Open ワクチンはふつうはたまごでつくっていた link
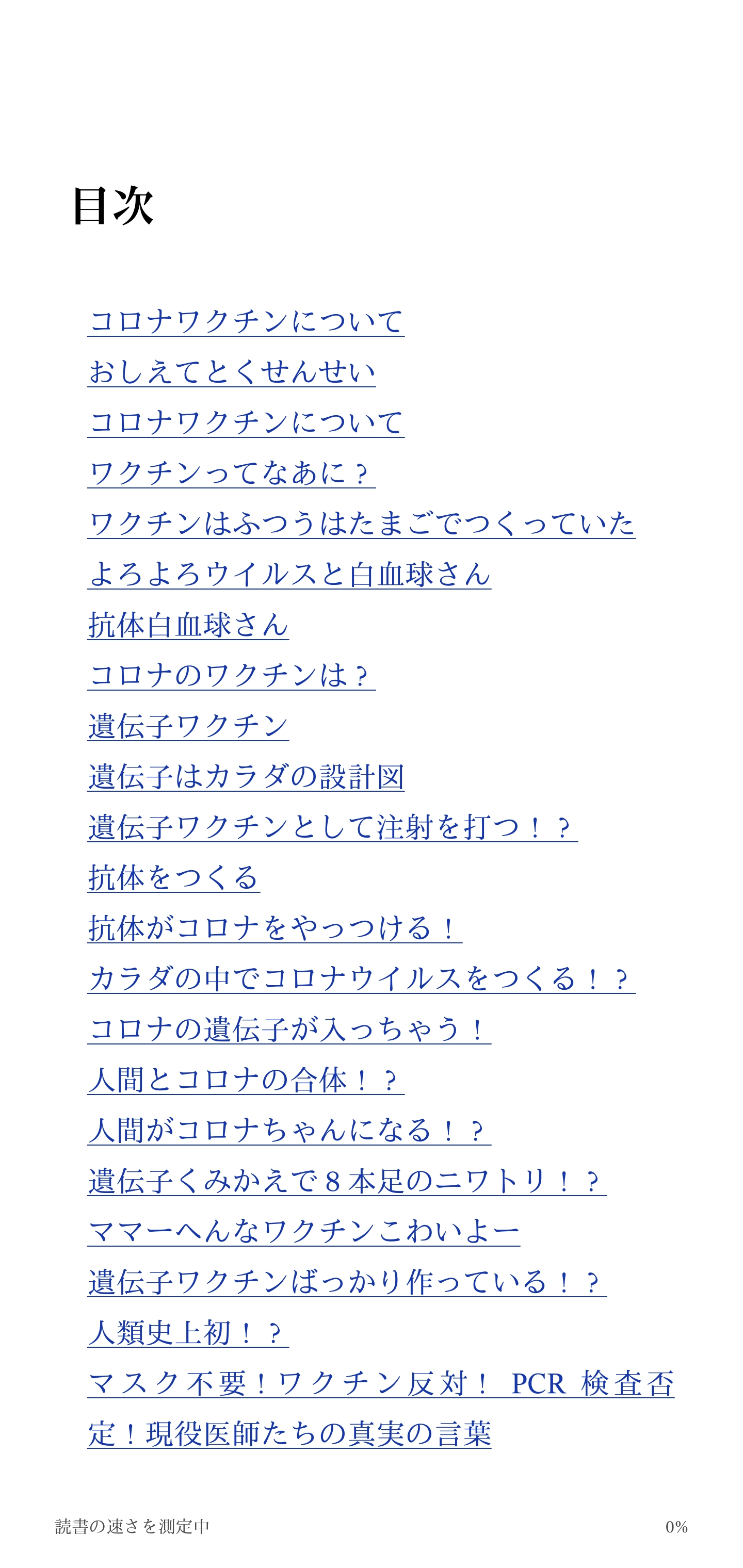The image size is (743, 1568). point(361,524)
